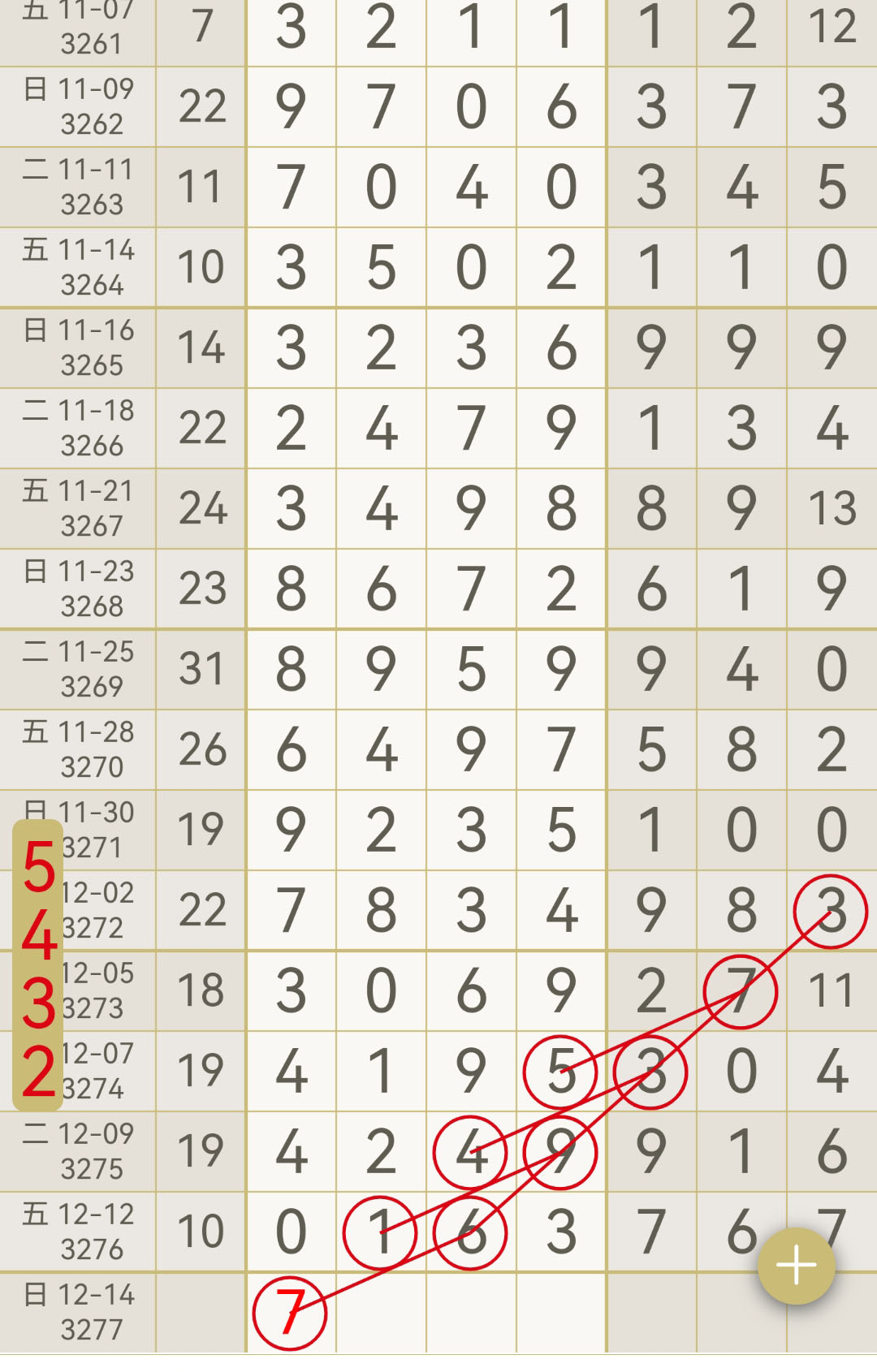Click the circled 7 in row 3273

[x=741, y=990]
